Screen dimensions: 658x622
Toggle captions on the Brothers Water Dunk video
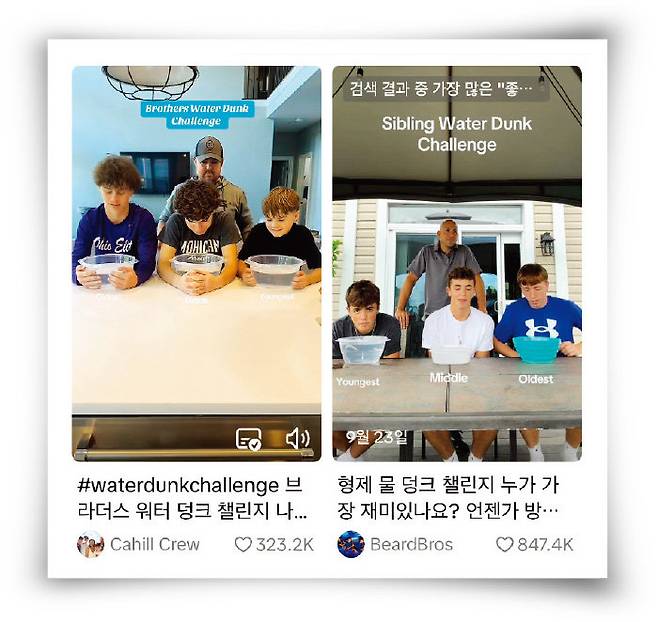pyautogui.click(x=248, y=439)
